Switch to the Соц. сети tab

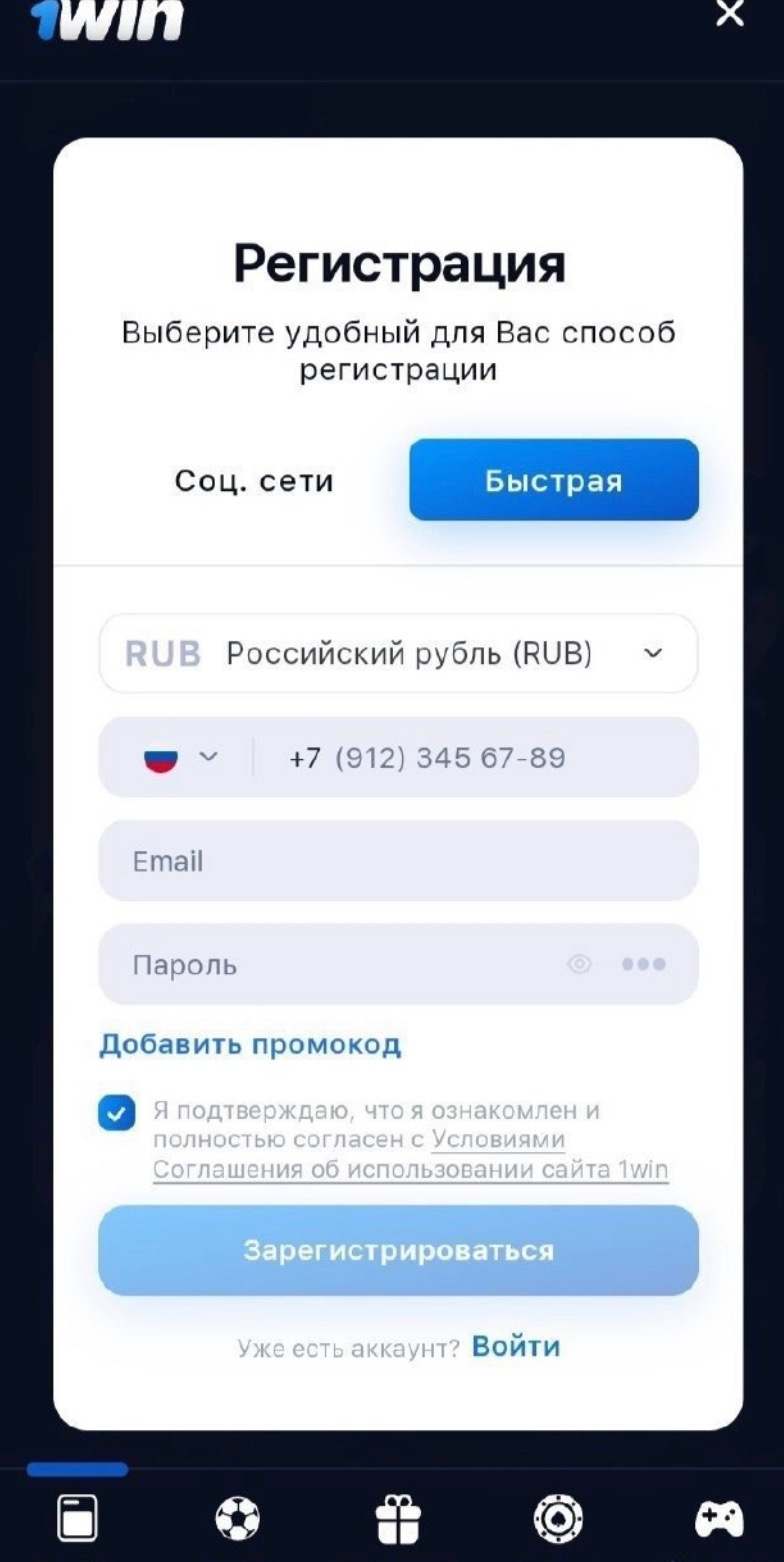tap(254, 481)
